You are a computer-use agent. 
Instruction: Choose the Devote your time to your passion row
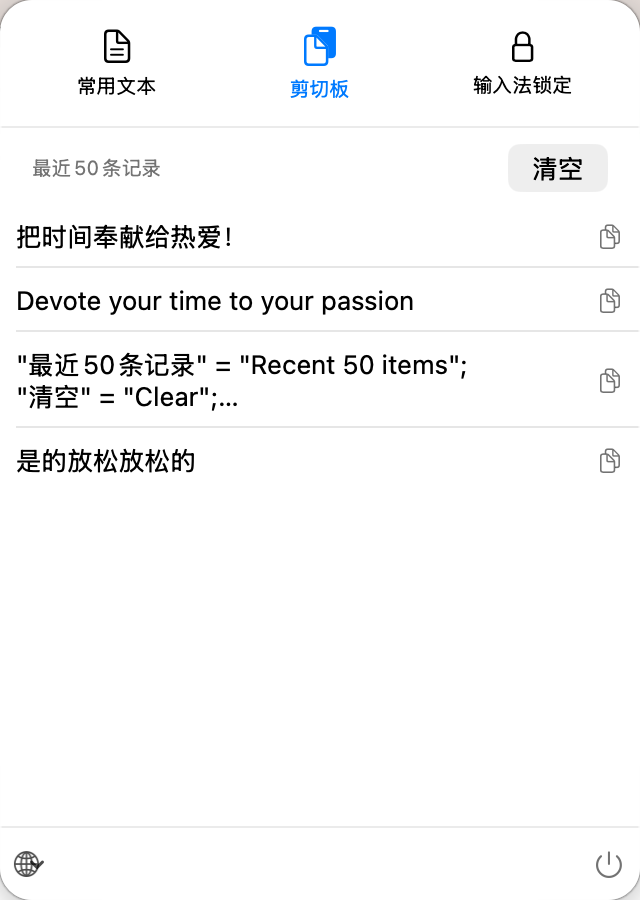tap(215, 301)
